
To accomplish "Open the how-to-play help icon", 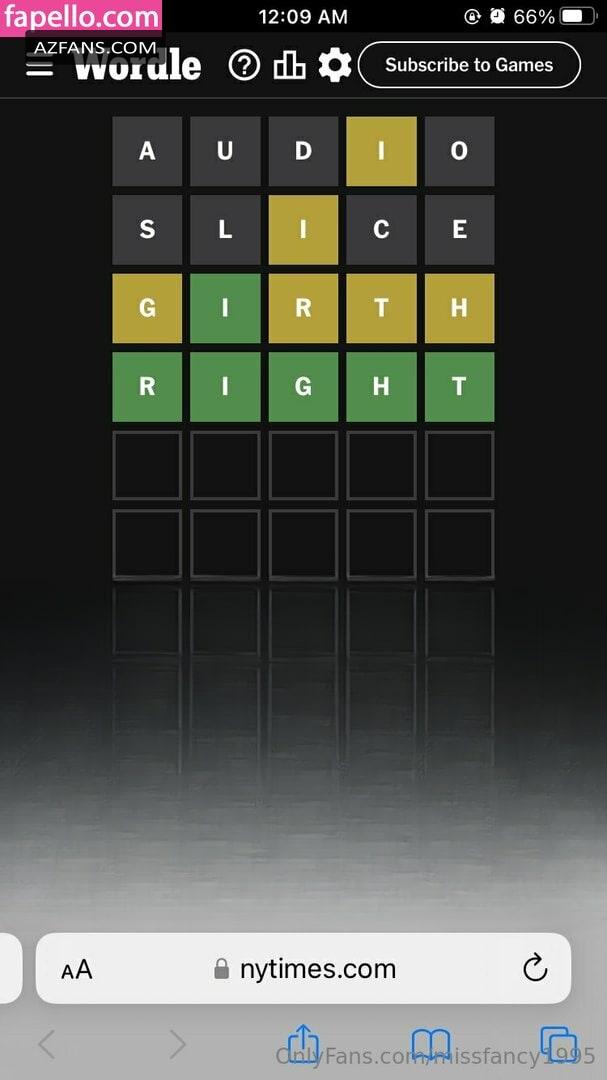I will click(x=244, y=65).
